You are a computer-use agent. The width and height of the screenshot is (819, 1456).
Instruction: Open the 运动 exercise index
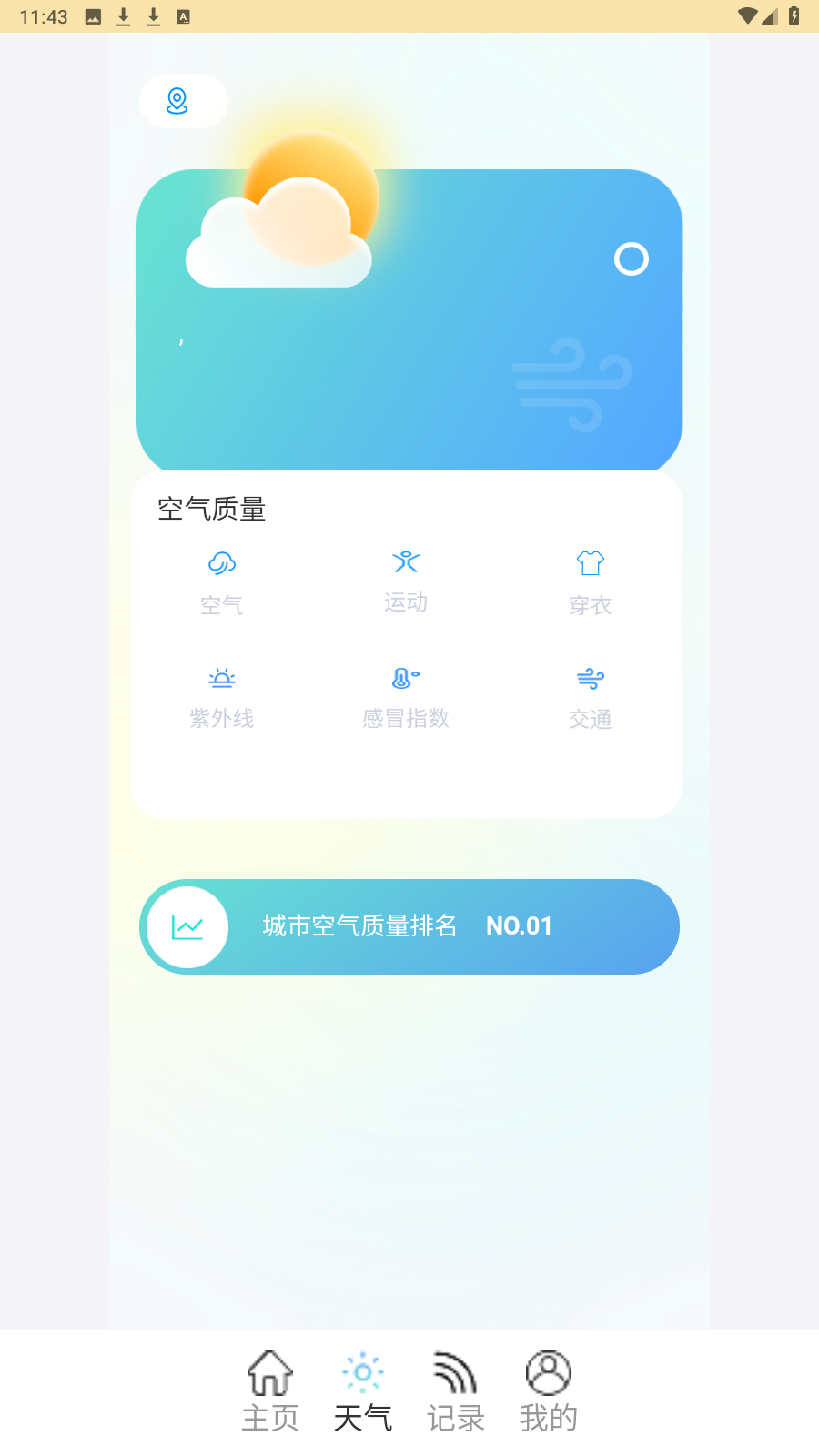[406, 581]
